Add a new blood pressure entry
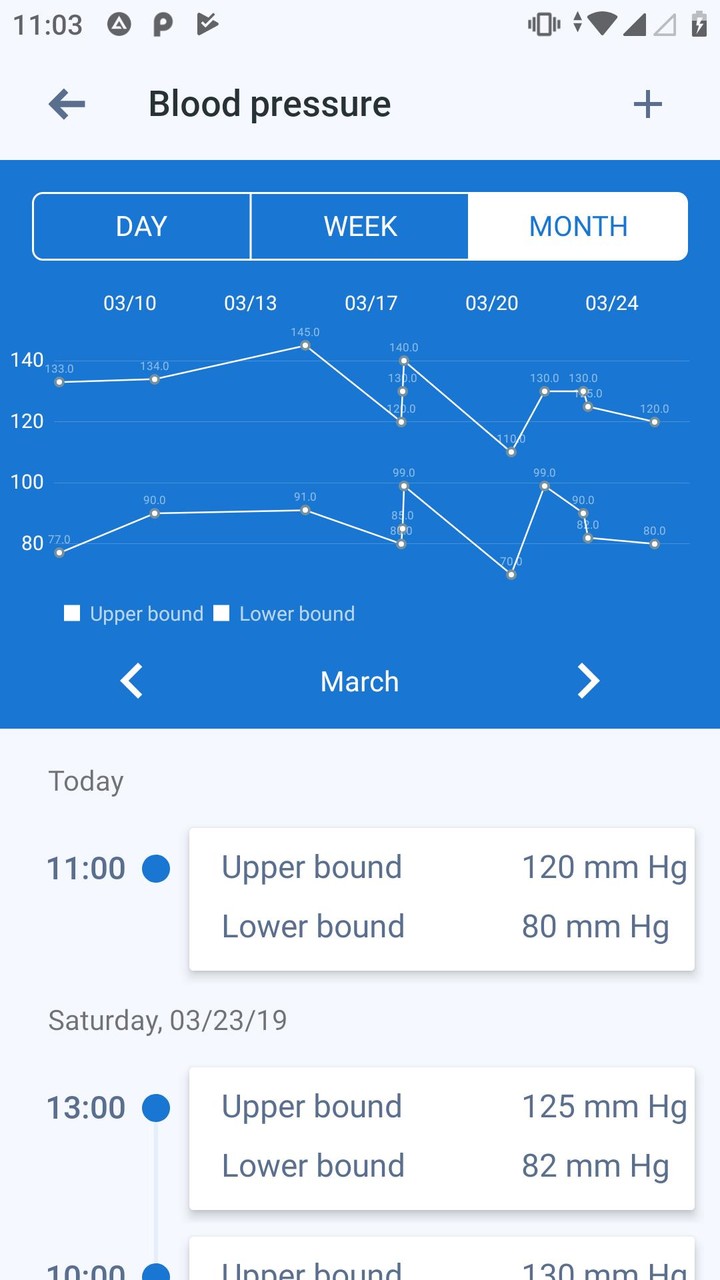This screenshot has height=1280, width=720. [x=648, y=104]
